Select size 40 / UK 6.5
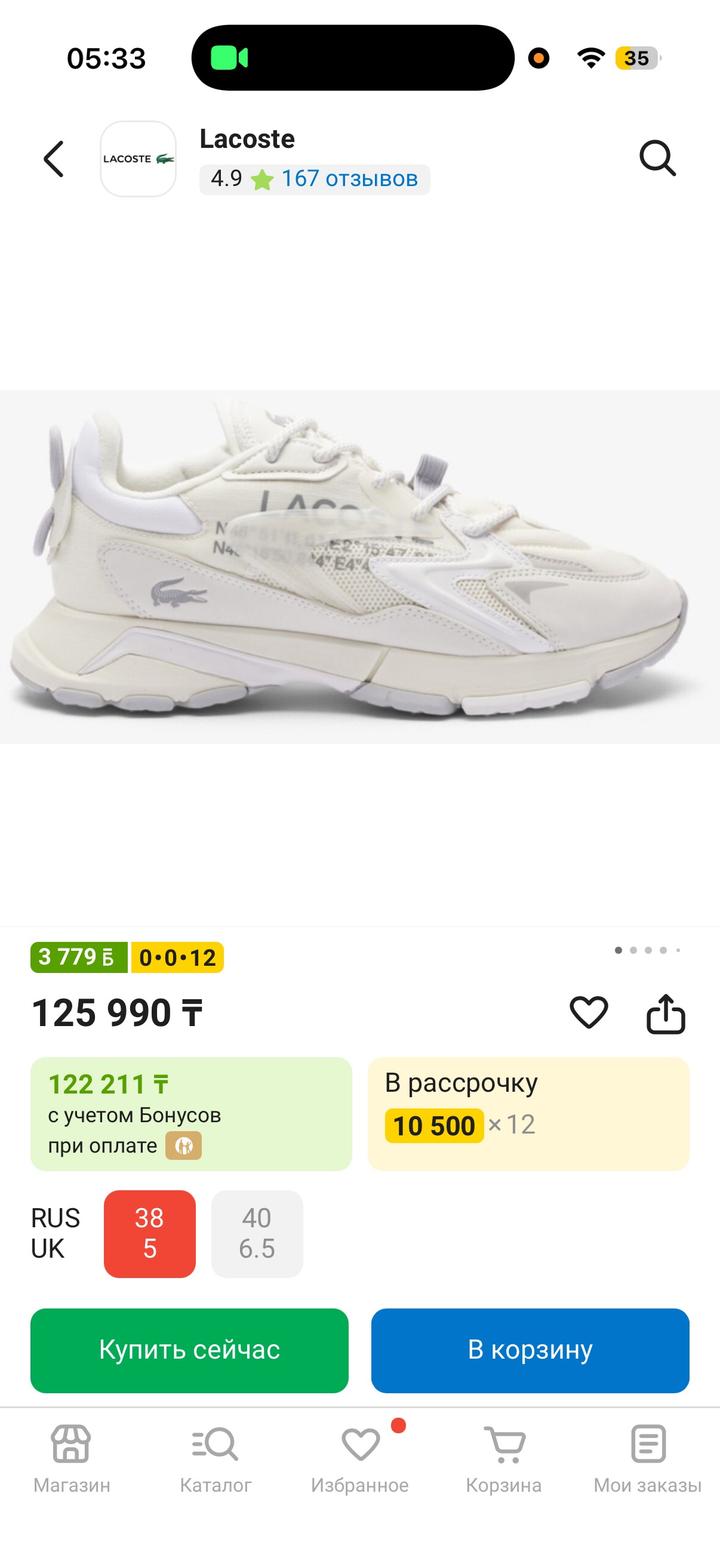720x1565 pixels. [x=257, y=1233]
